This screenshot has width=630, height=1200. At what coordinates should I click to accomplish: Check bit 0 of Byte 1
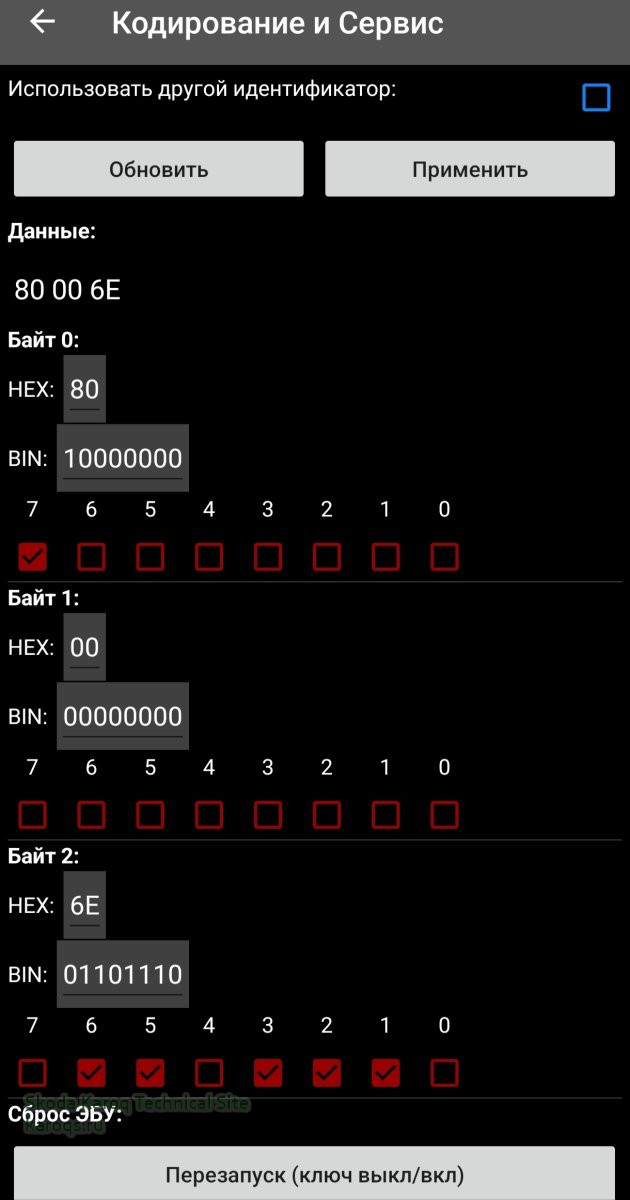[444, 815]
